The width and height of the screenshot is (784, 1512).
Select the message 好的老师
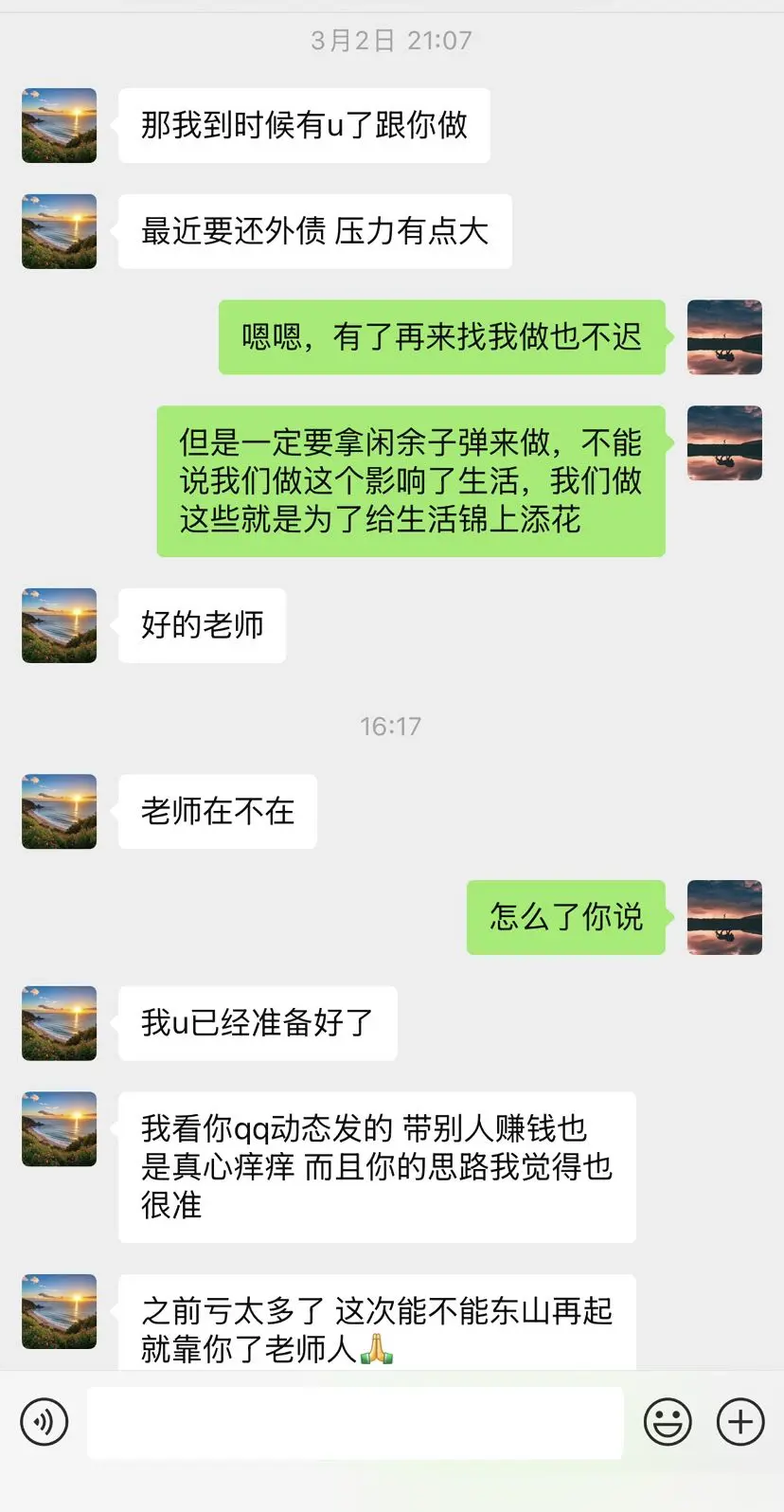[x=201, y=625]
